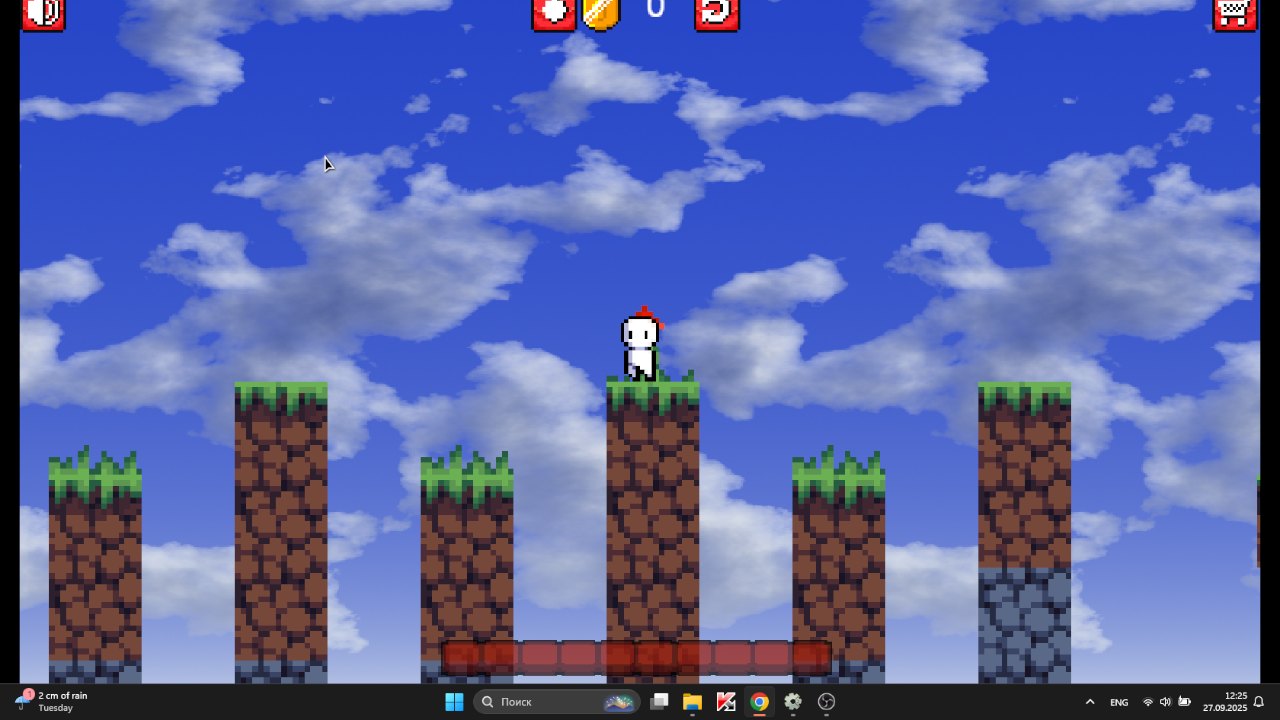
Task: Open the in-game shop cart
Action: (1235, 13)
